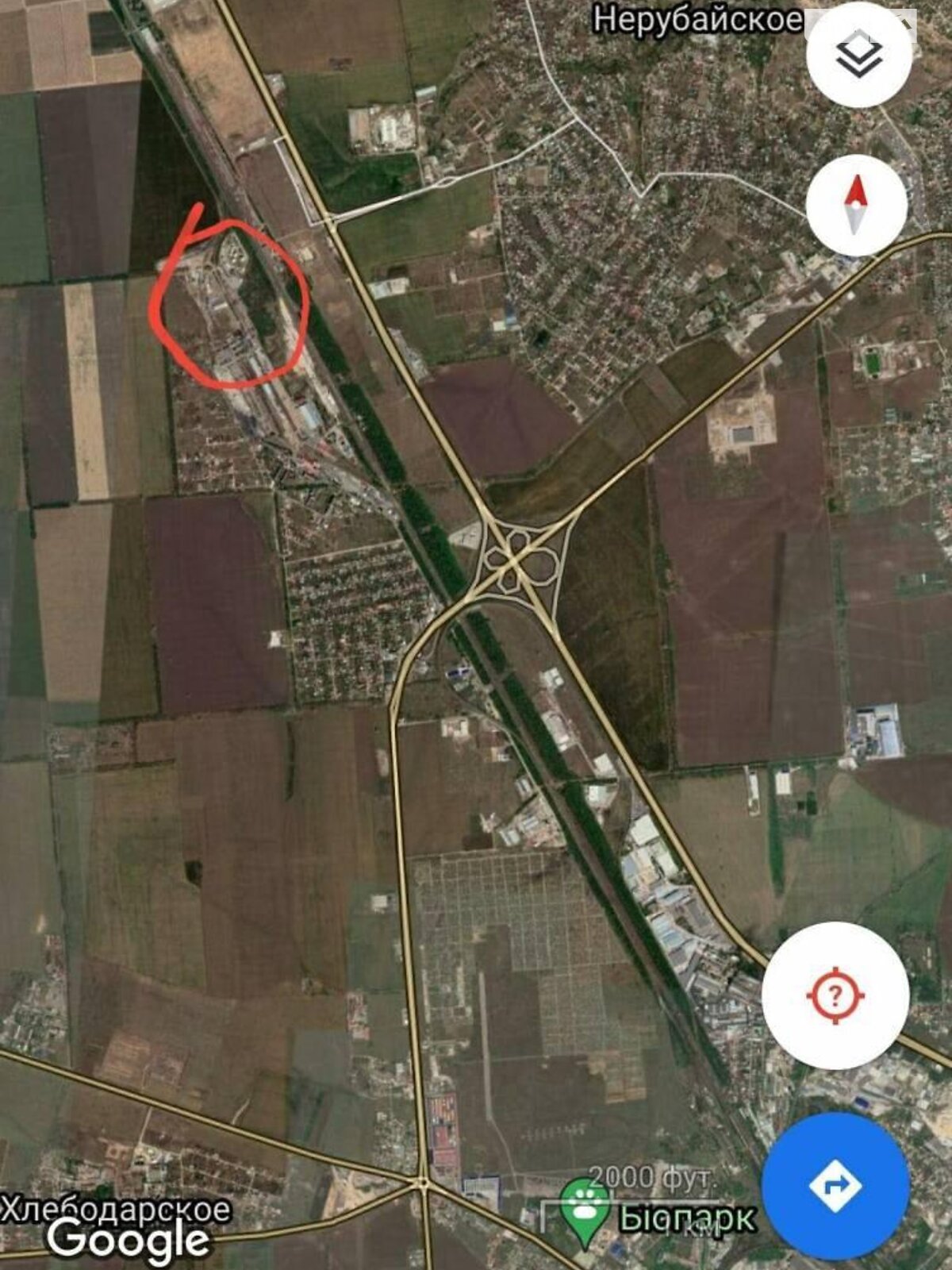The width and height of the screenshot is (952, 1270).
Task: Open directions with the blue arrow button
Action: [x=835, y=1185]
